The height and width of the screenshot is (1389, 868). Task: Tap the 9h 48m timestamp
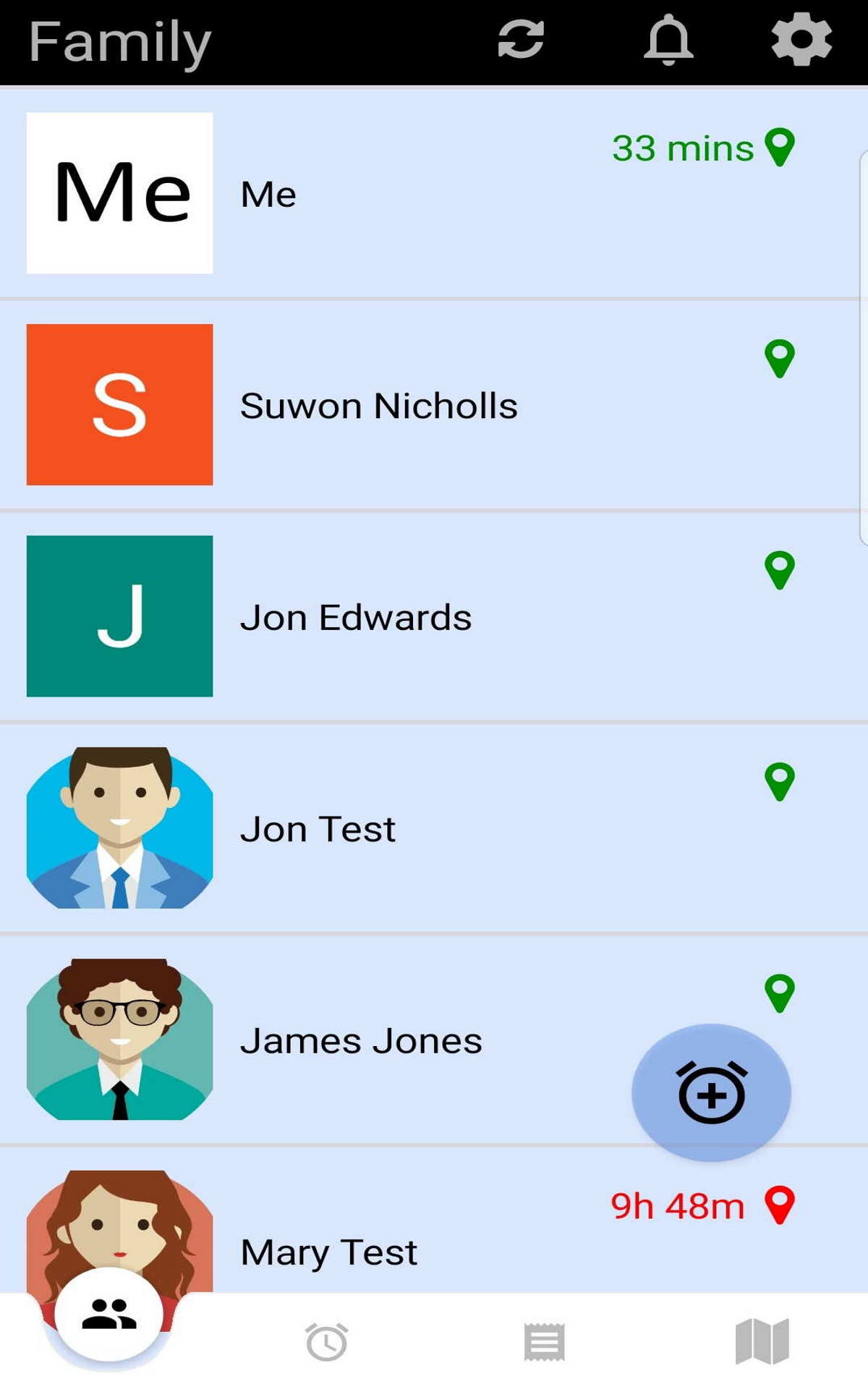click(x=676, y=1205)
